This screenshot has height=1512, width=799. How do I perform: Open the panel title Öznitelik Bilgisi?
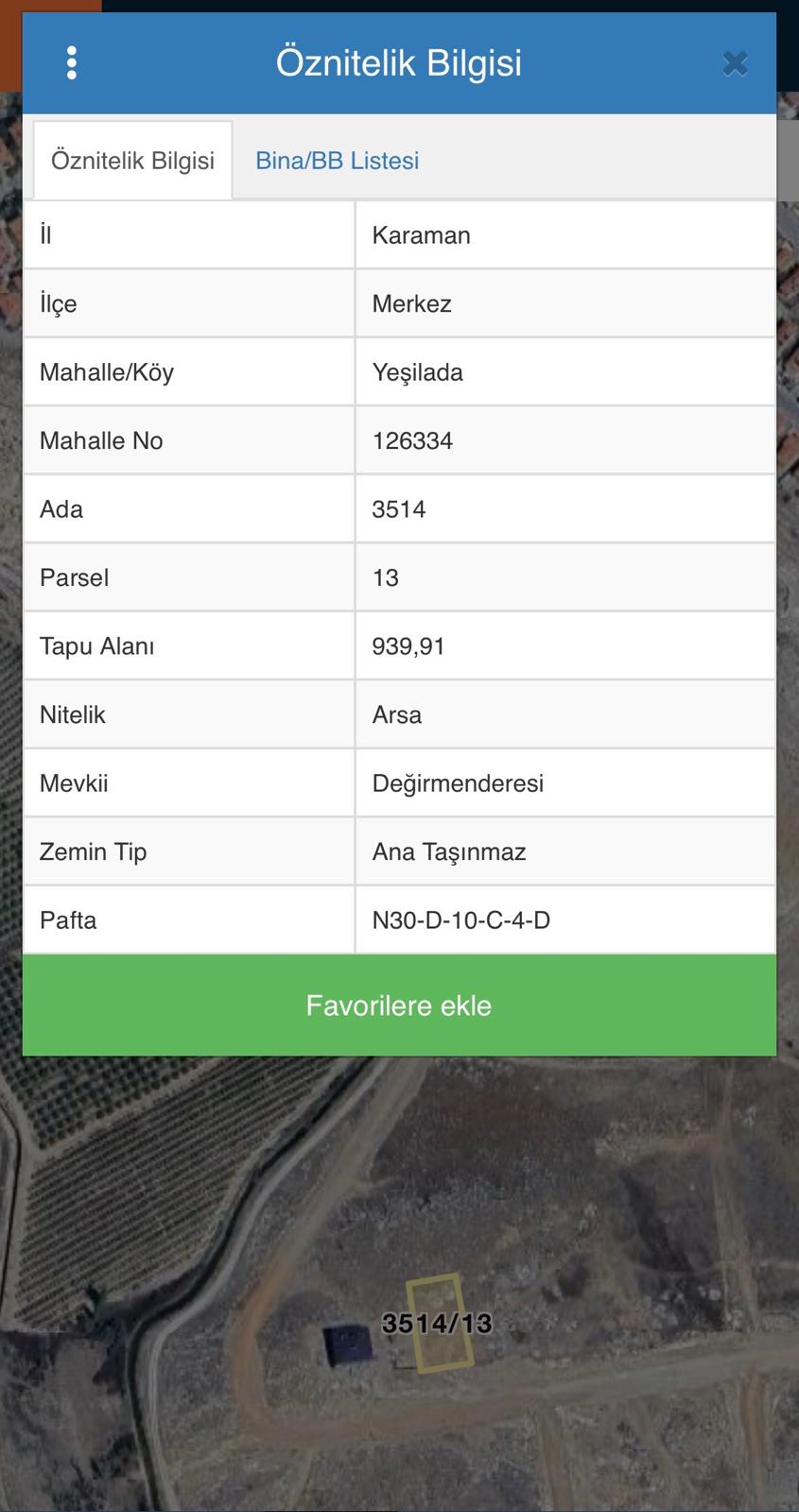click(x=398, y=62)
